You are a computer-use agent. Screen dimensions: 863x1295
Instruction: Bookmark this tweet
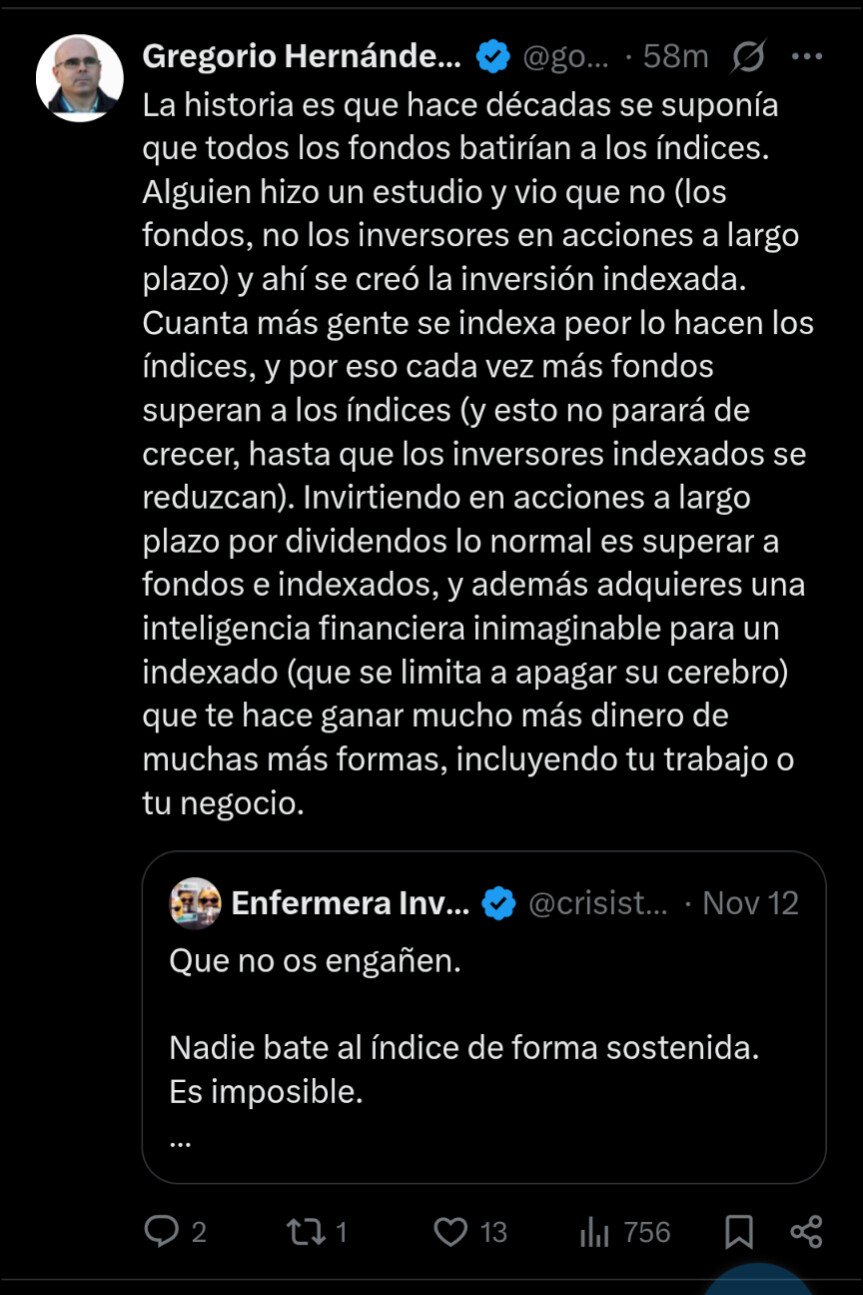click(738, 1232)
